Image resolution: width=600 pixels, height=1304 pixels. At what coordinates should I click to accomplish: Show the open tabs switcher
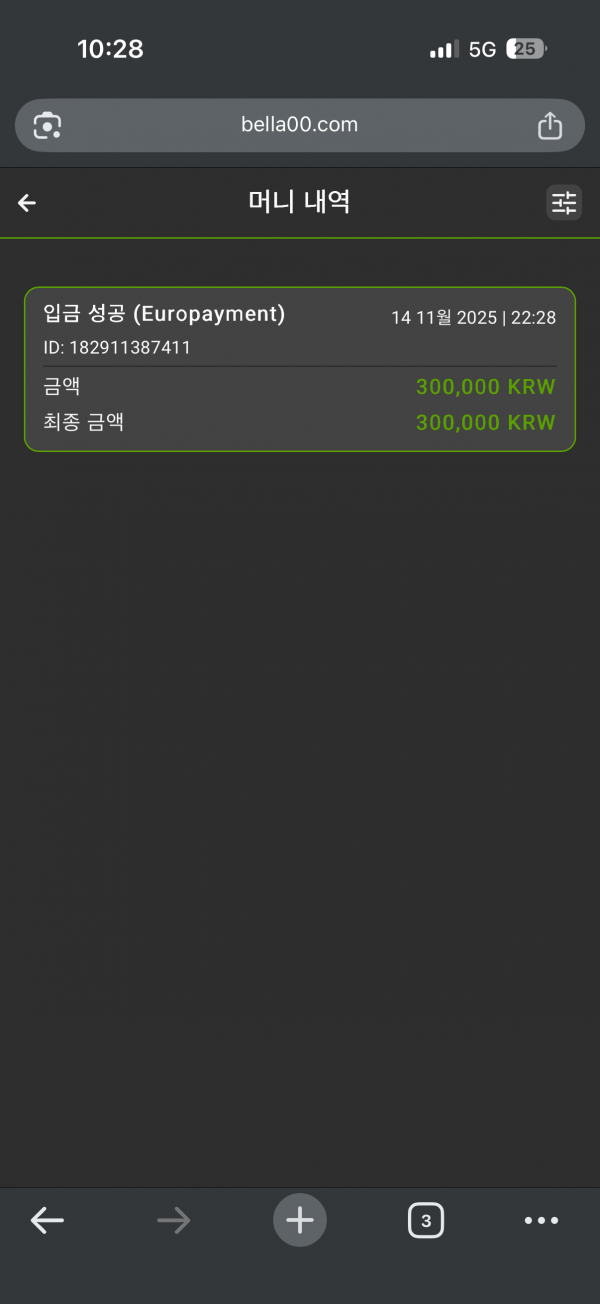point(426,1220)
